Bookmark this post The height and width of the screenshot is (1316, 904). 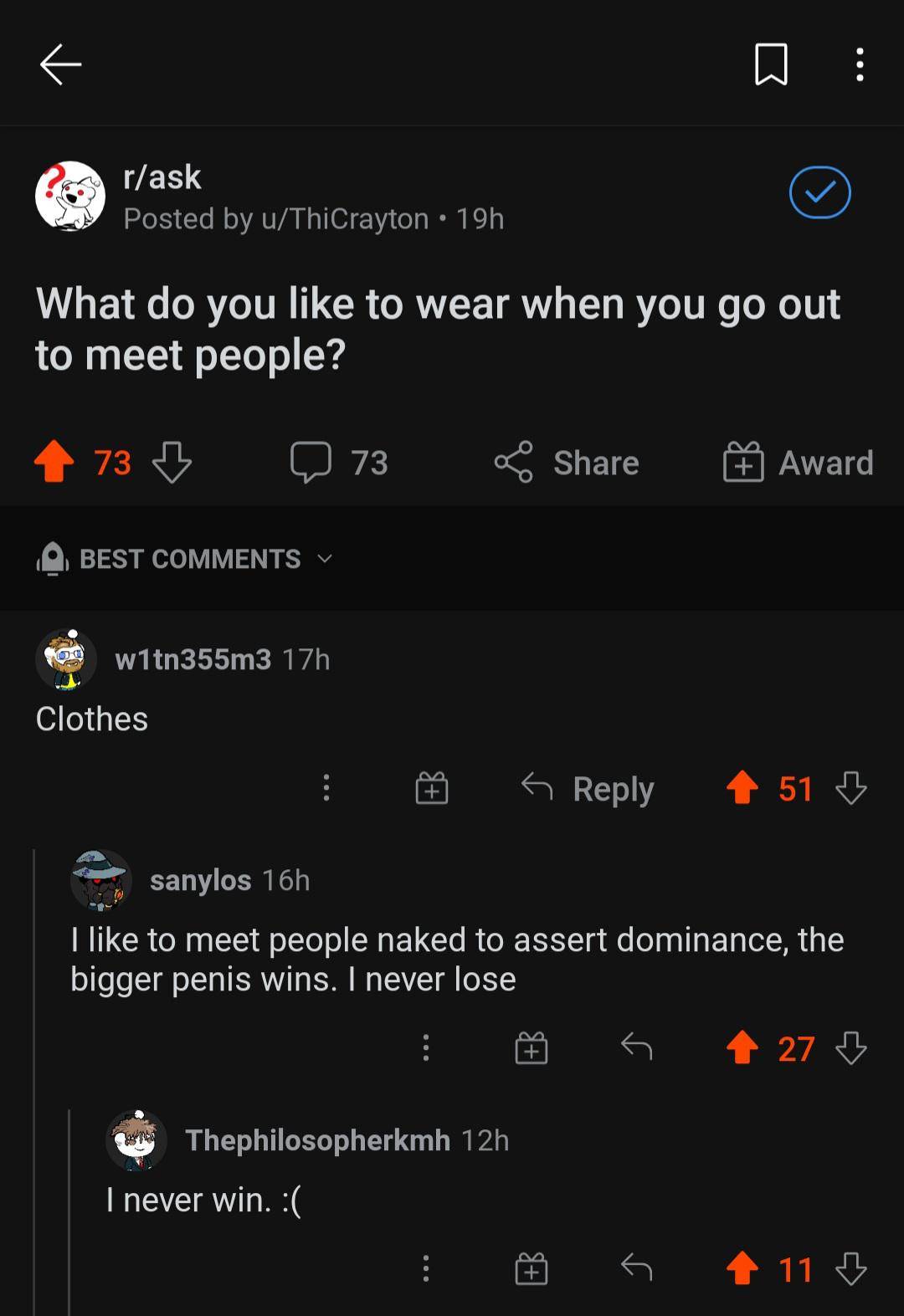(x=771, y=64)
